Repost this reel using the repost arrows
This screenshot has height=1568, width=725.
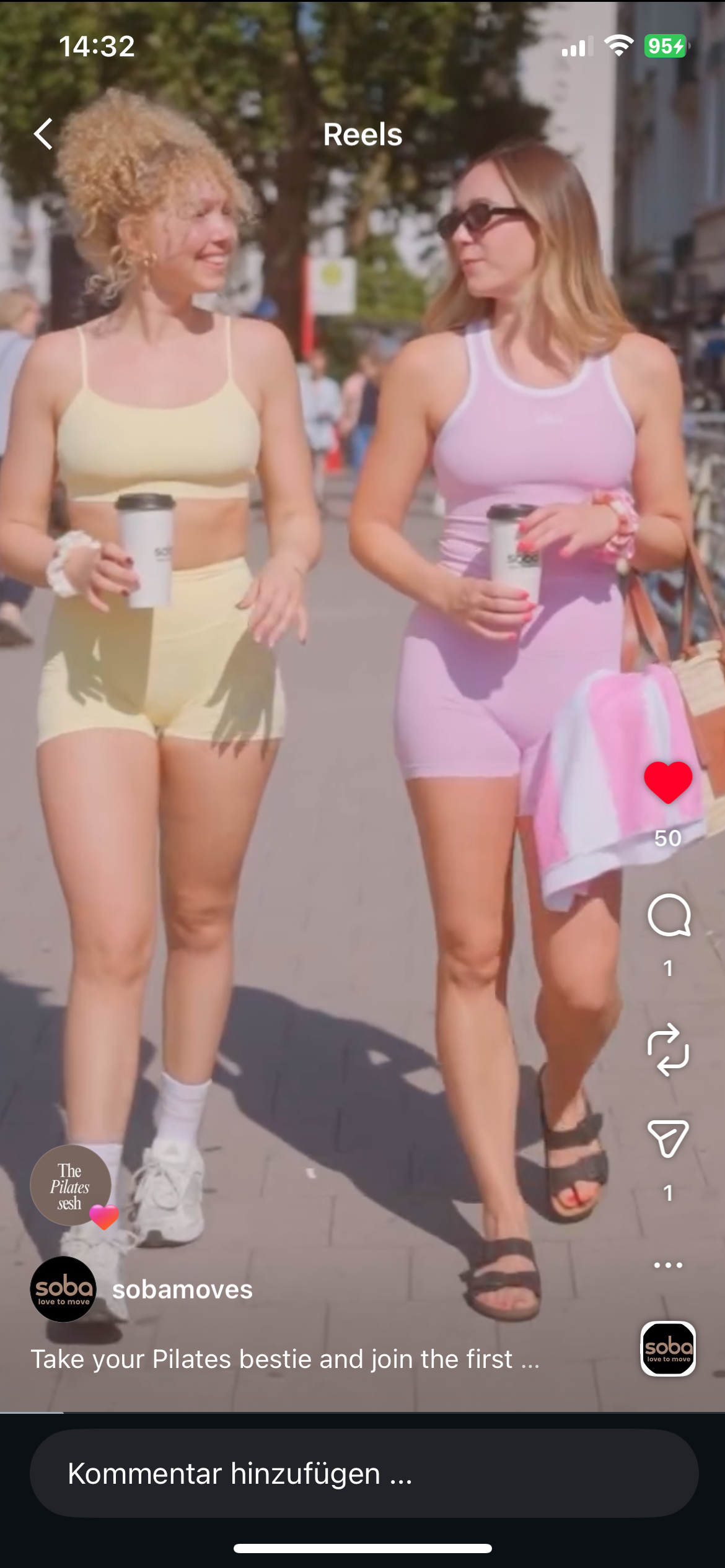point(668,1049)
